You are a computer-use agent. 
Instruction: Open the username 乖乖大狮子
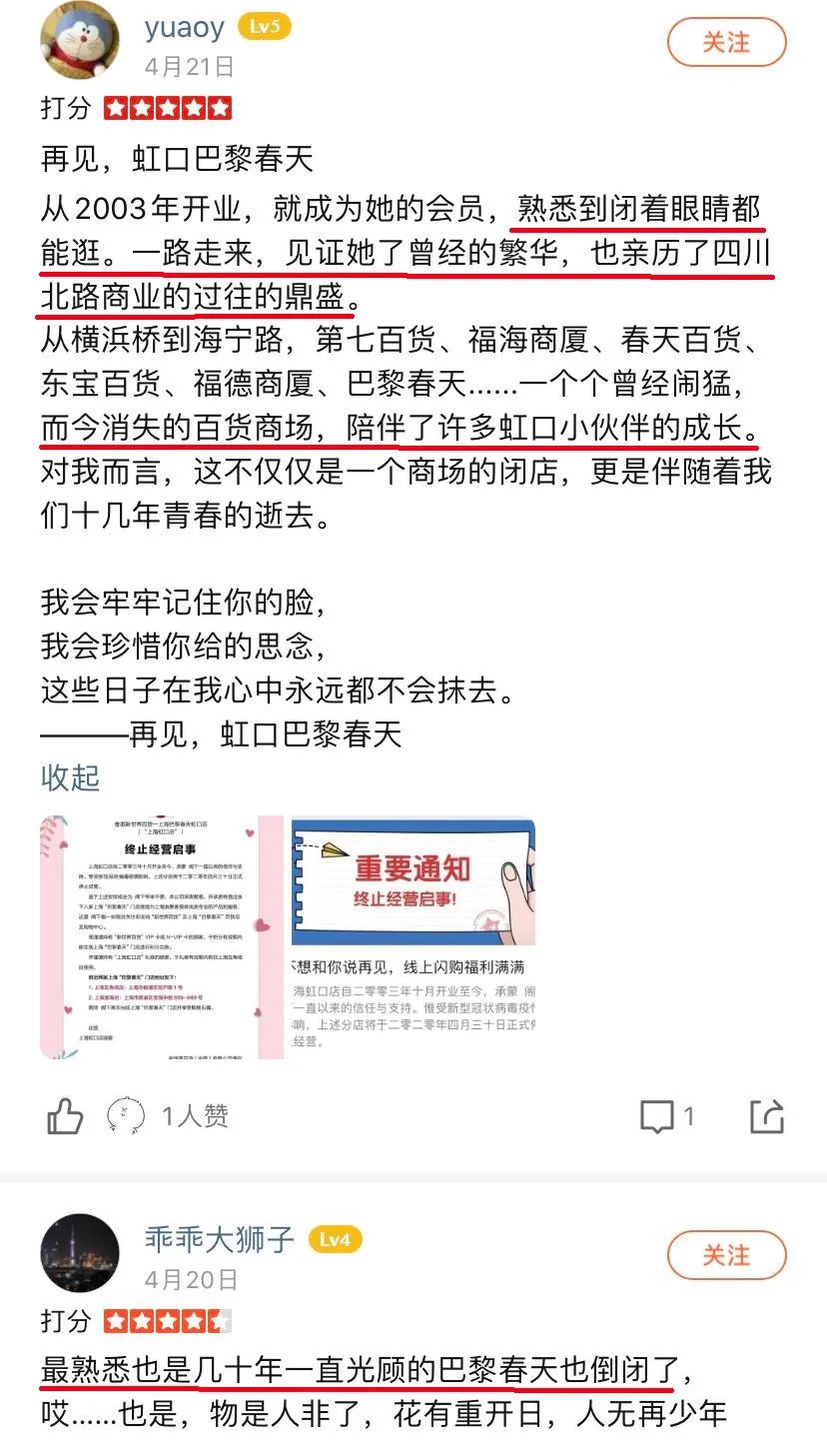(220, 1240)
